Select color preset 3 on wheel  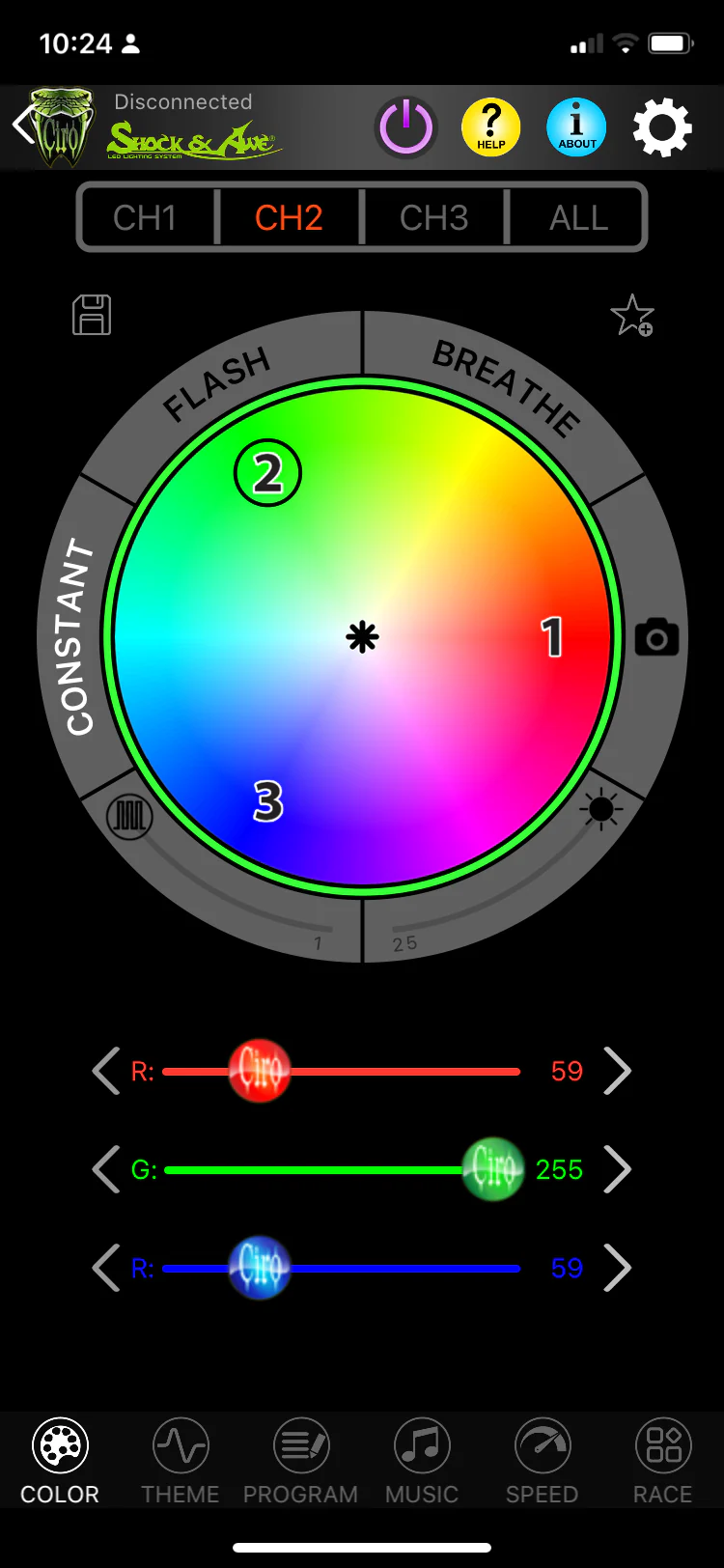(x=268, y=801)
